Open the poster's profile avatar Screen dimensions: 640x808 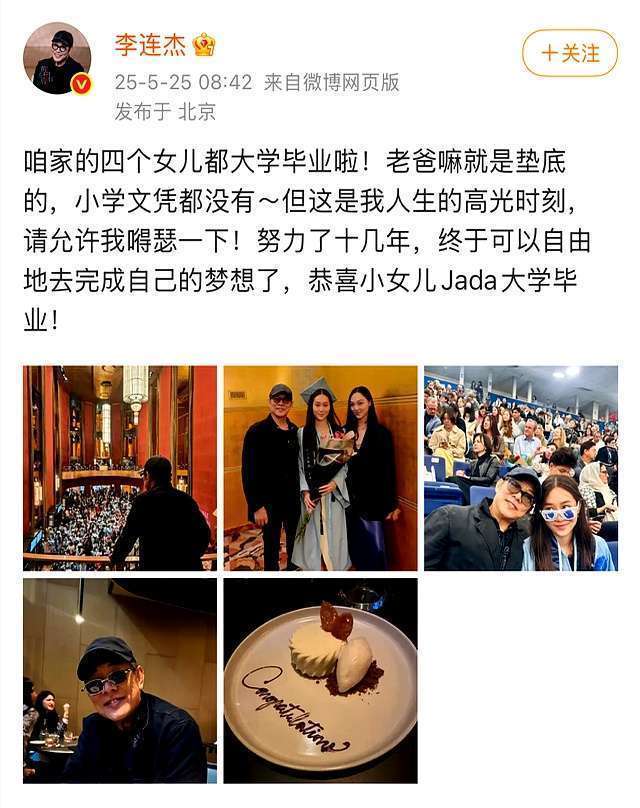click(57, 58)
